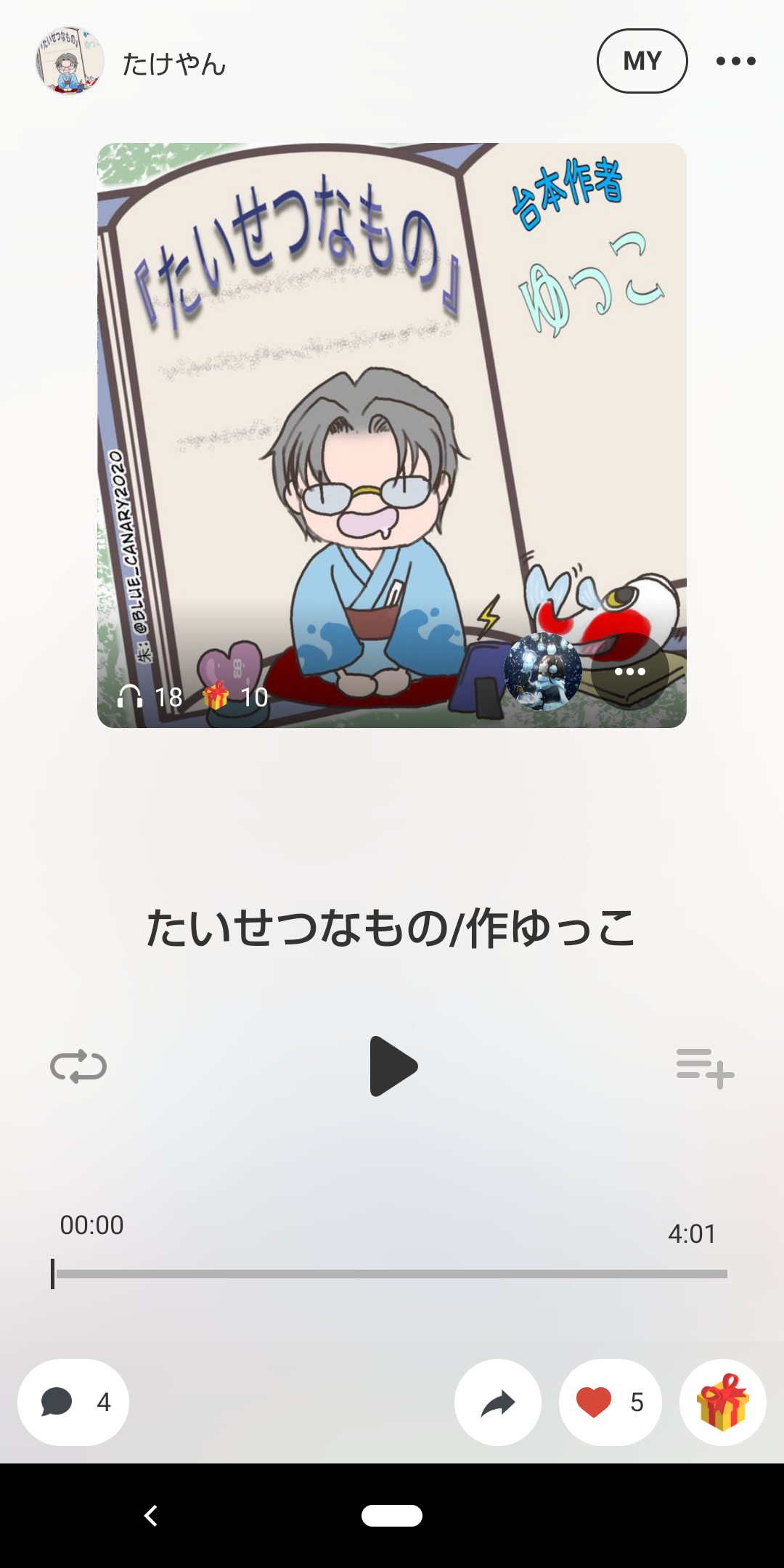
Task: Open the top-right overflow menu
Action: click(x=735, y=62)
